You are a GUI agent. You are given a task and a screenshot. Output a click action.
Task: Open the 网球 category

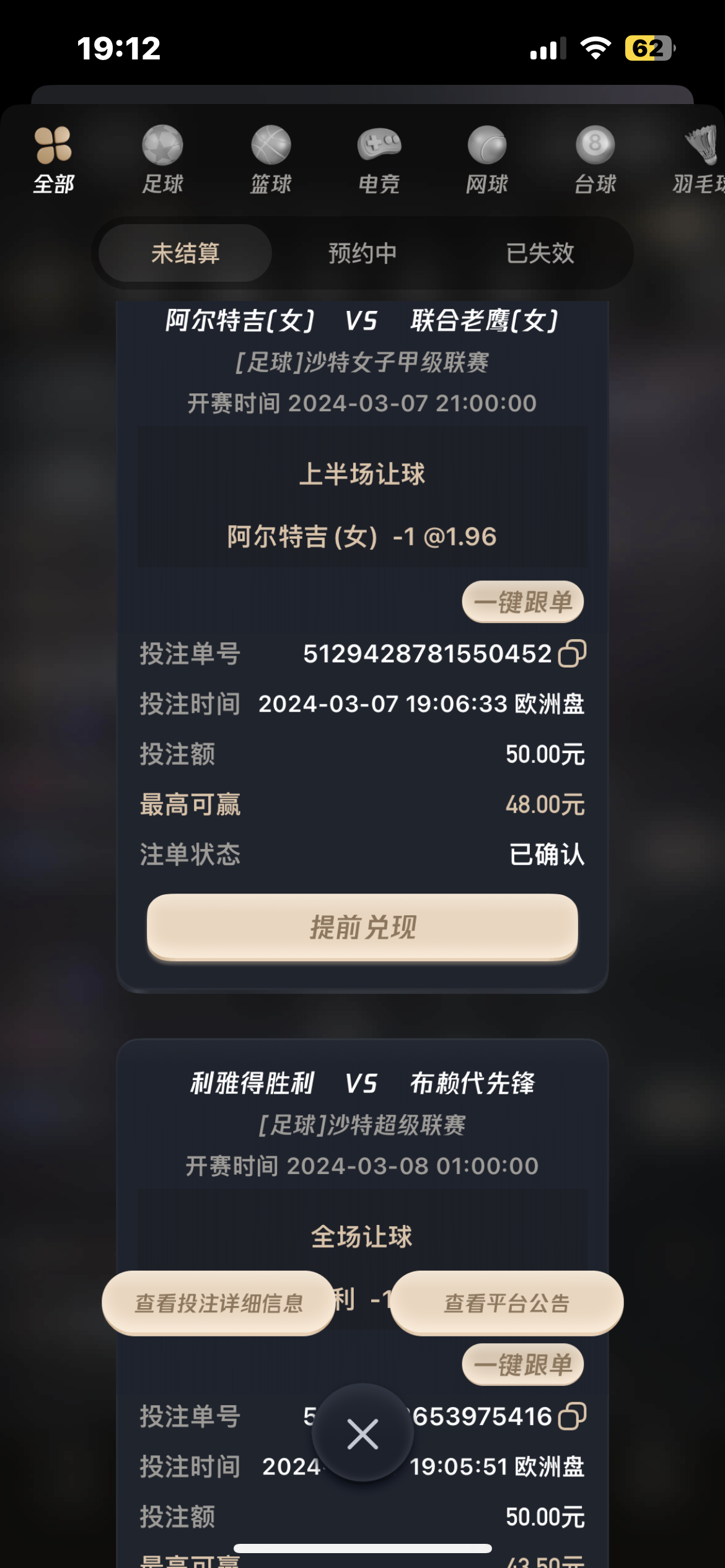click(x=487, y=159)
